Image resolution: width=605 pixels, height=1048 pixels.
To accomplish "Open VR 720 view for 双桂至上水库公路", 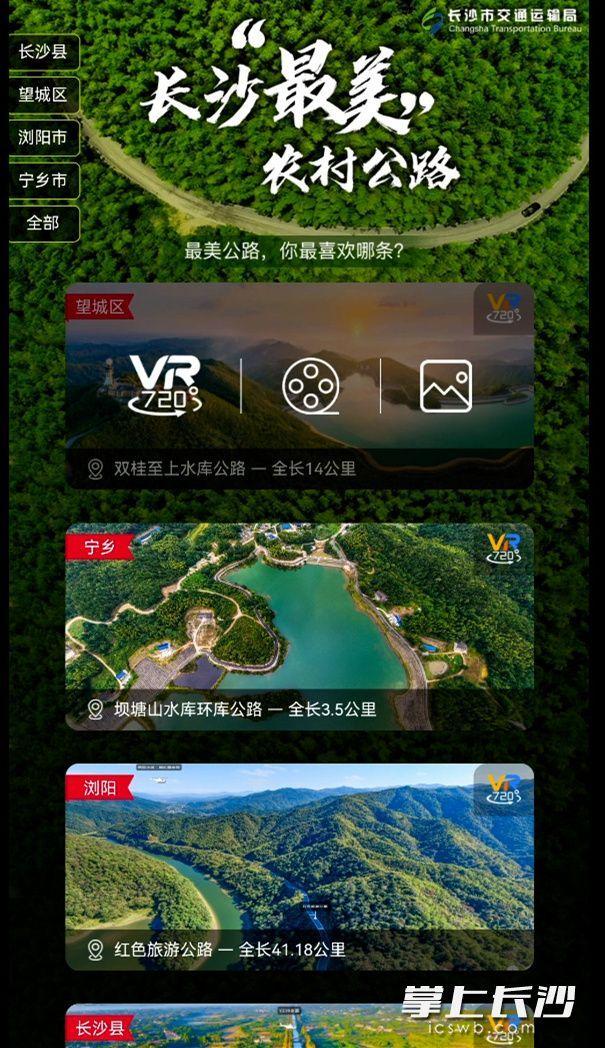I will [166, 385].
